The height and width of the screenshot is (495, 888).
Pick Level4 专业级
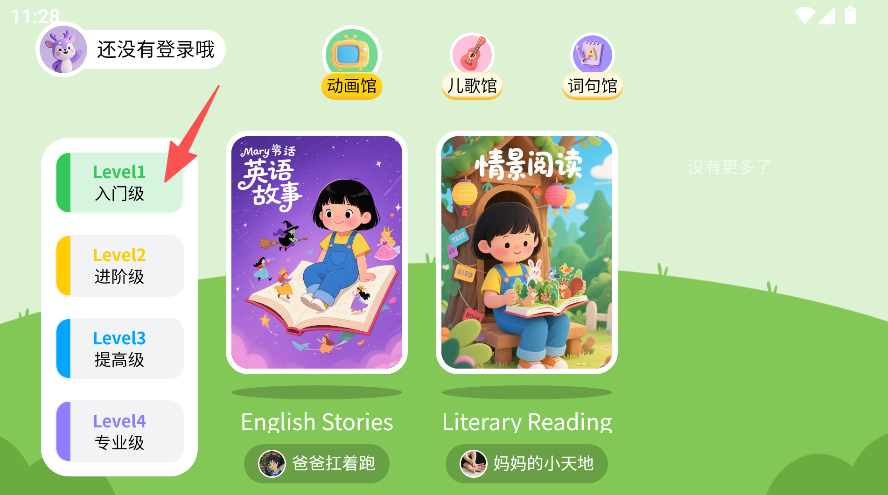[120, 432]
